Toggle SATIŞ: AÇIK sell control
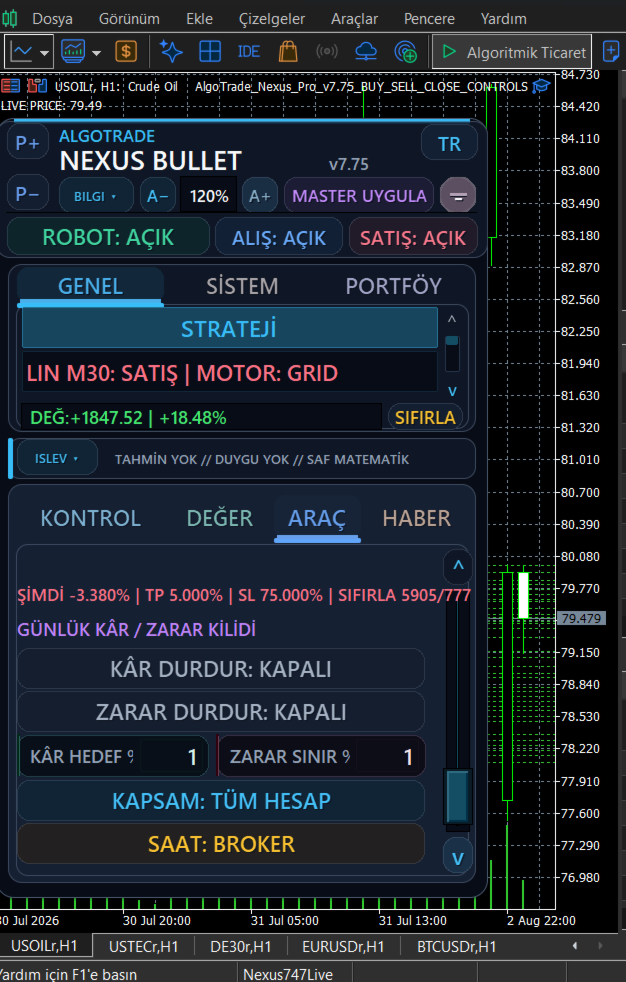This screenshot has height=982, width=626. pos(413,237)
